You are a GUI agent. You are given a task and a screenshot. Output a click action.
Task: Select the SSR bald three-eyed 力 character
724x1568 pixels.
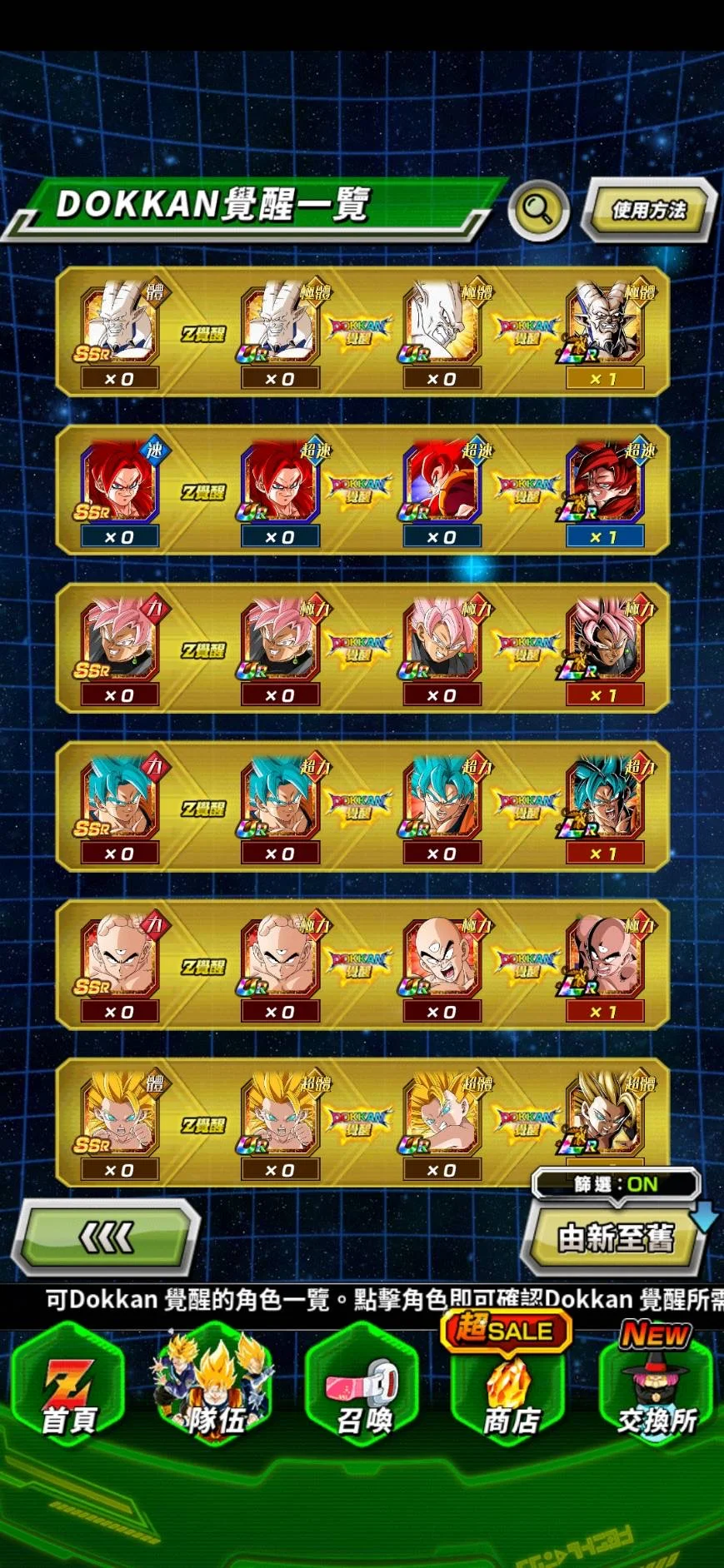click(x=119, y=958)
